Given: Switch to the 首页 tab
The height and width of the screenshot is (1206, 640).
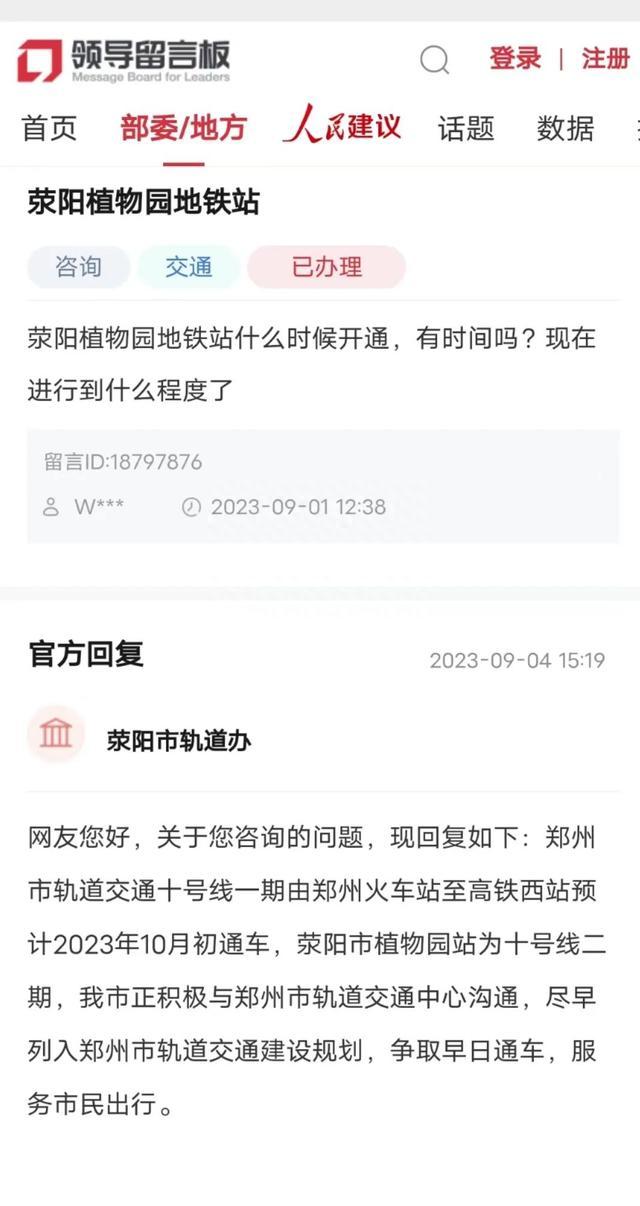Looking at the screenshot, I should pyautogui.click(x=49, y=129).
